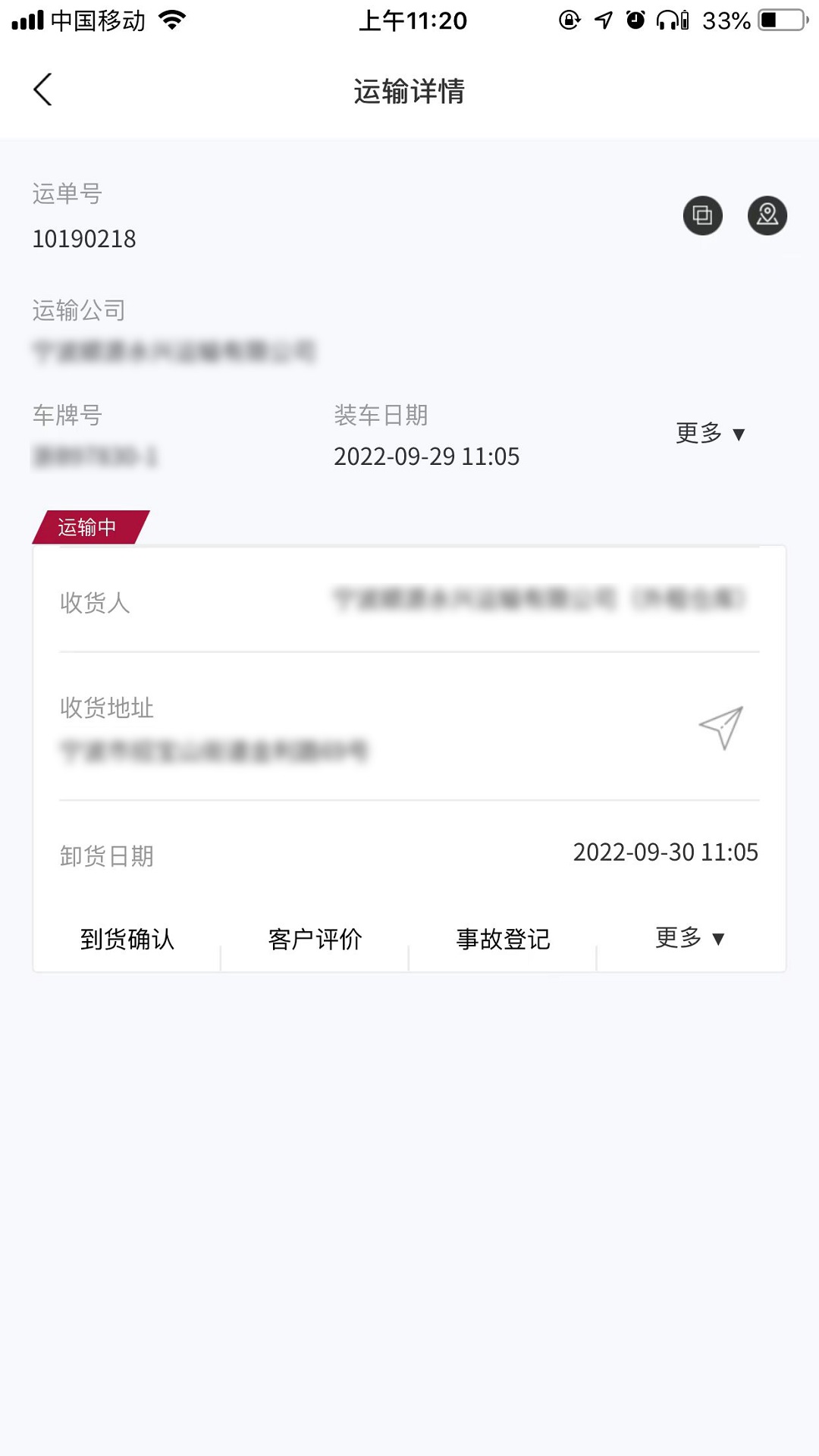Image resolution: width=819 pixels, height=1456 pixels.
Task: Expand 更多 in the delivery card actions
Action: point(690,938)
